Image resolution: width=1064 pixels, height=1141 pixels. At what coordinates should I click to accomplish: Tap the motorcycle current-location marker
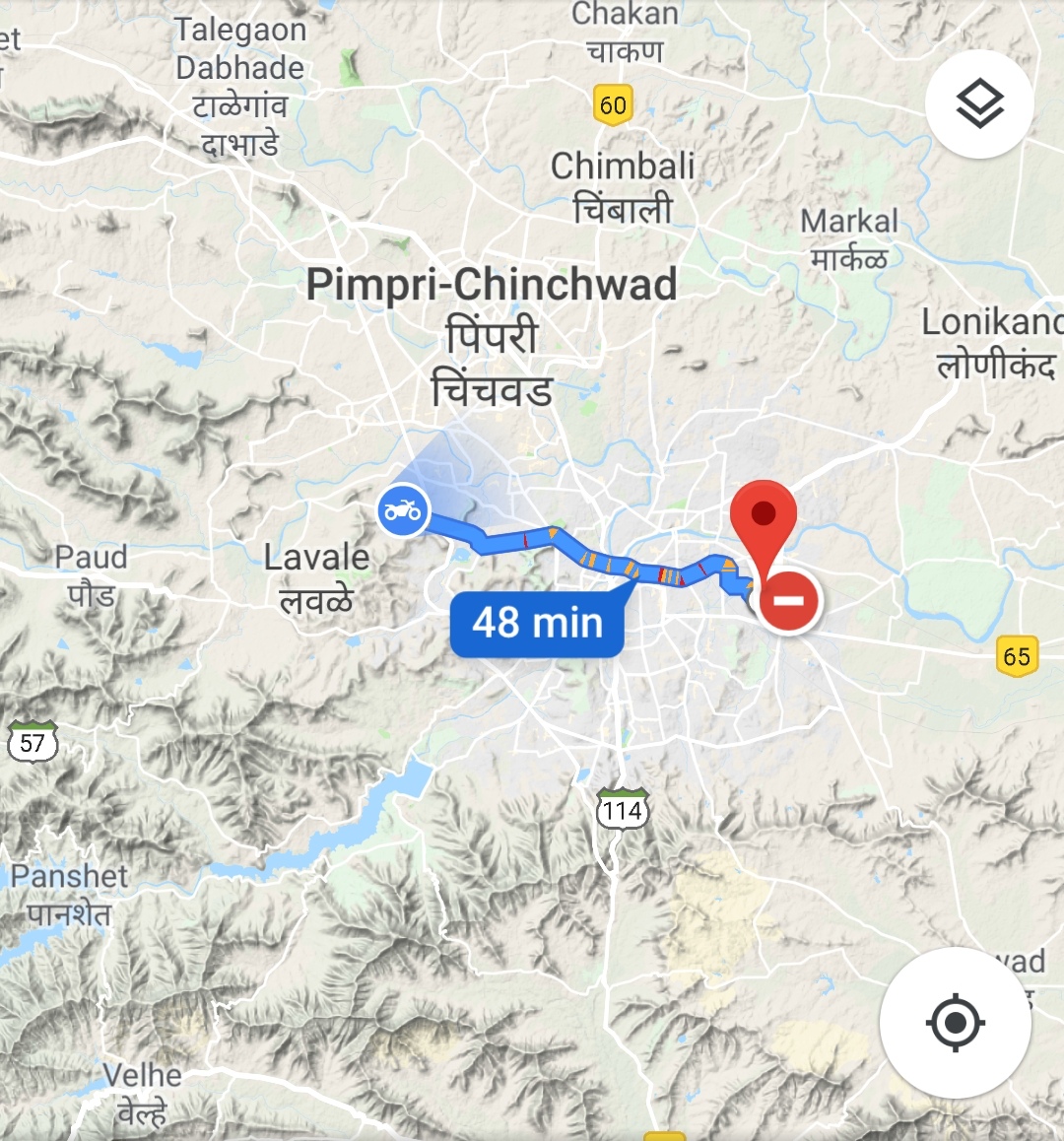click(403, 510)
